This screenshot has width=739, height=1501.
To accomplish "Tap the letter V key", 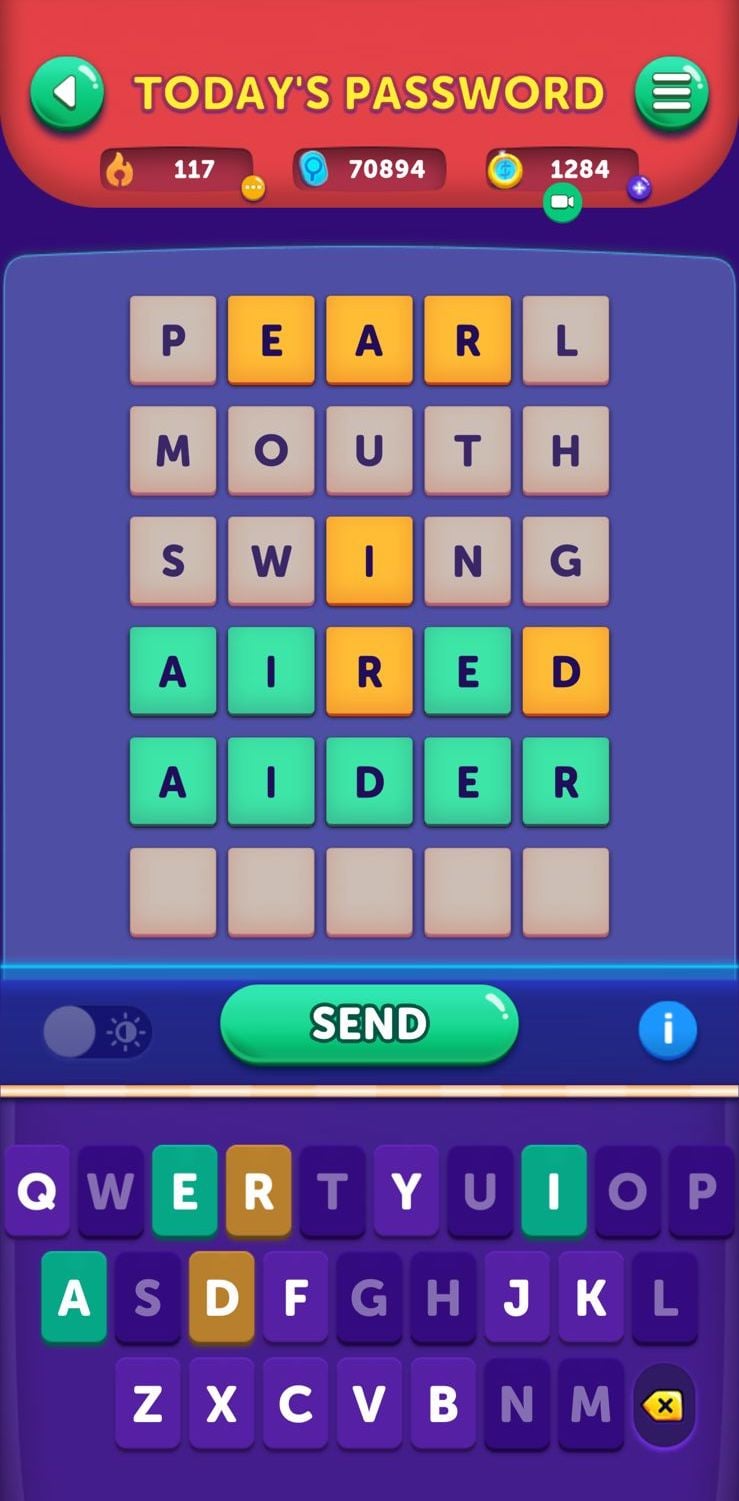I will pyautogui.click(x=369, y=1404).
